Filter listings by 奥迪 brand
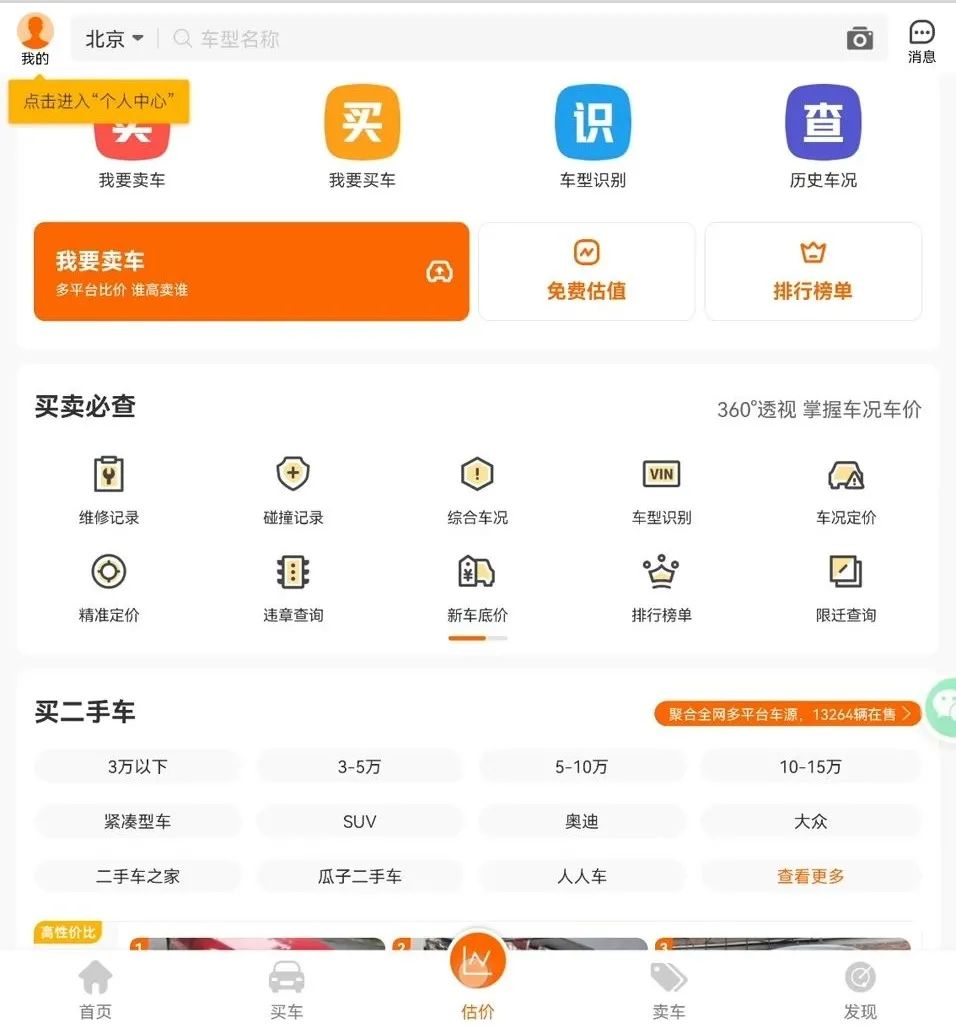The width and height of the screenshot is (956, 1028). click(582, 821)
